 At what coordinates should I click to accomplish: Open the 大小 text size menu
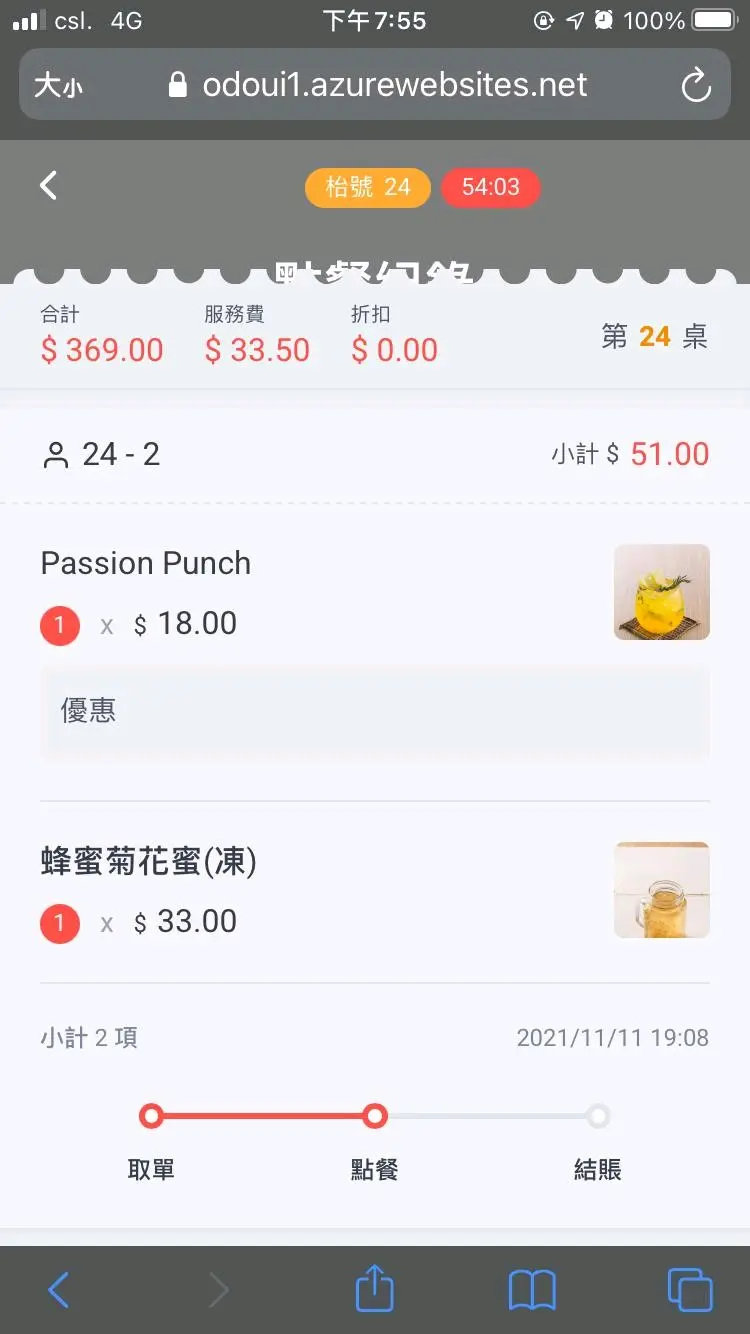click(58, 86)
